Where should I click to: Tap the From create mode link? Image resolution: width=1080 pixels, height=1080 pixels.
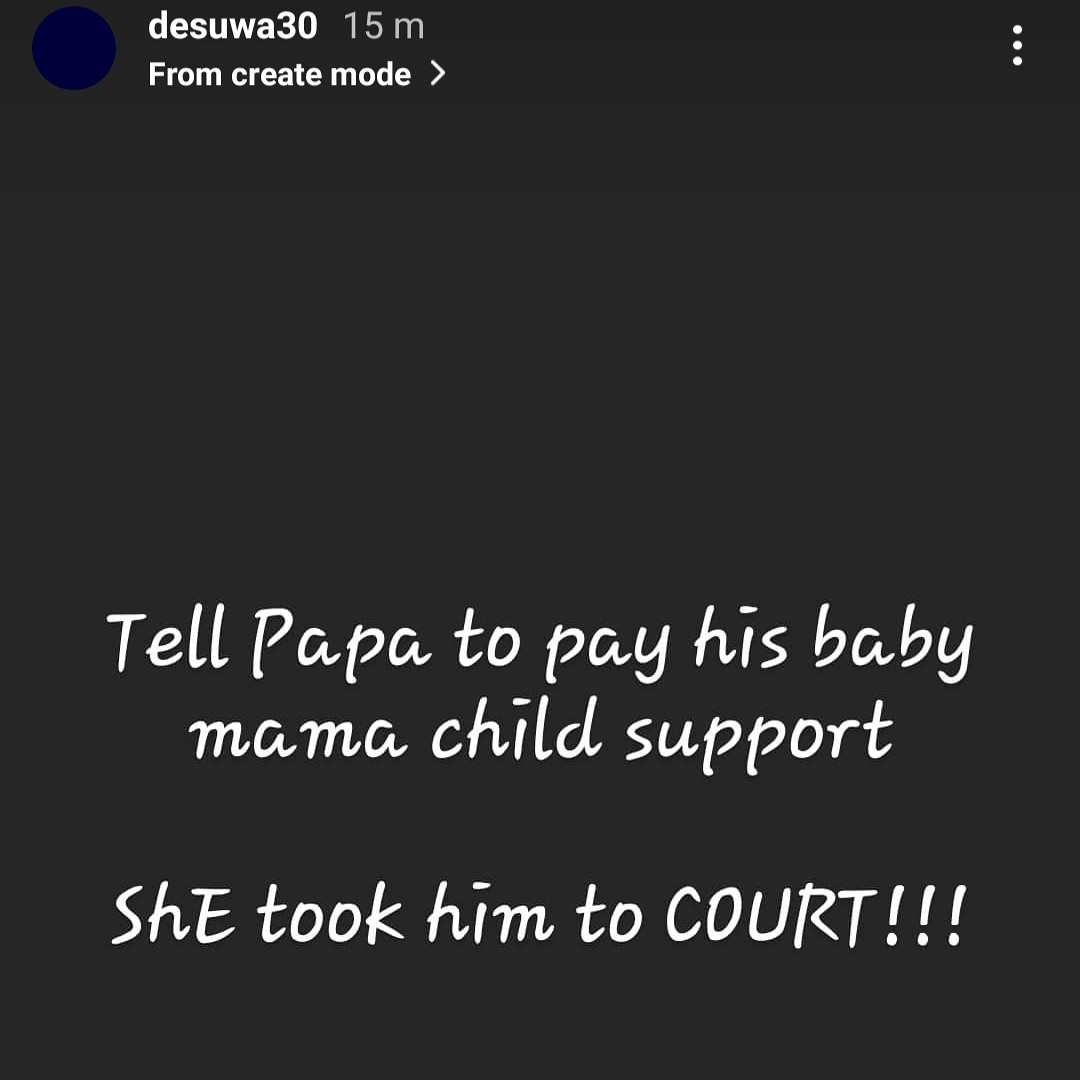(296, 75)
